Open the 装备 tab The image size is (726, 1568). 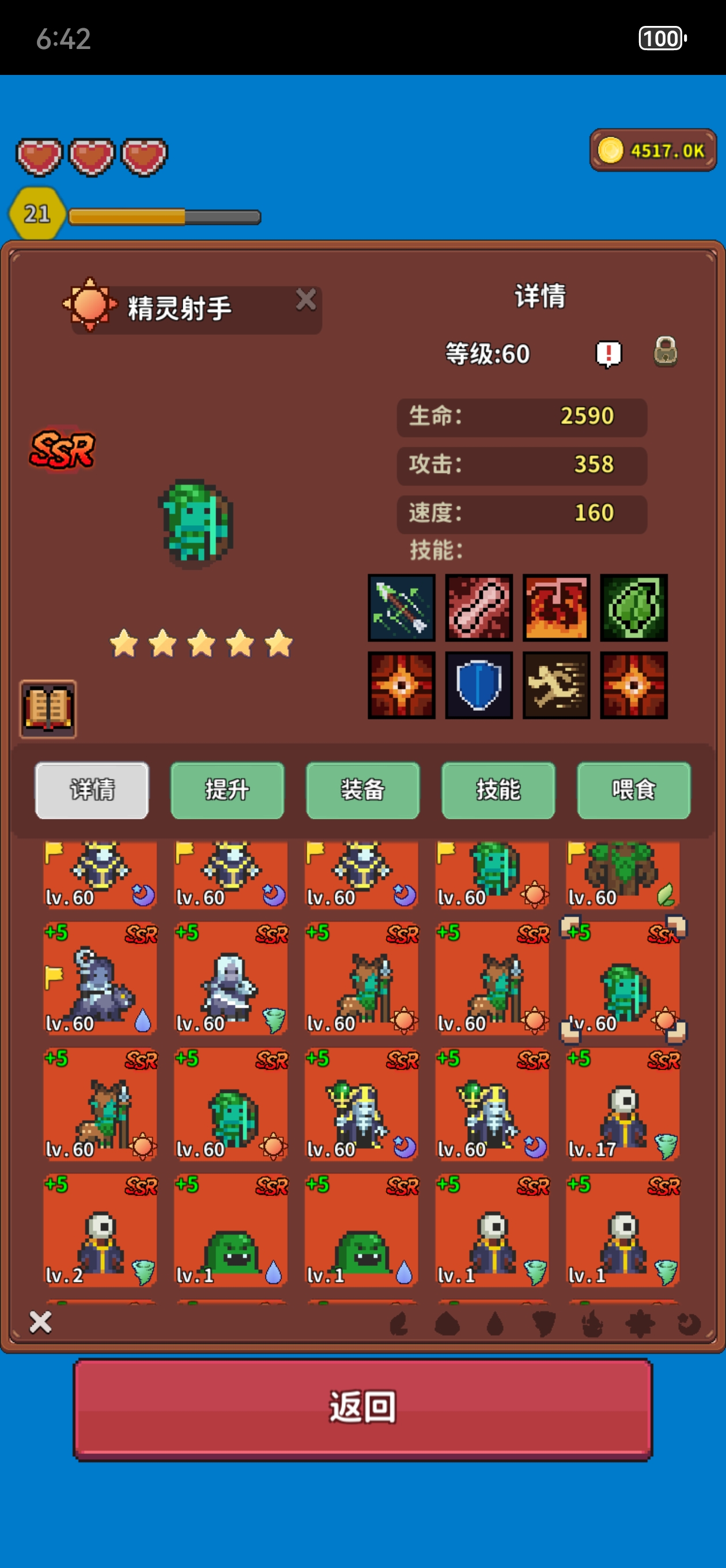362,790
